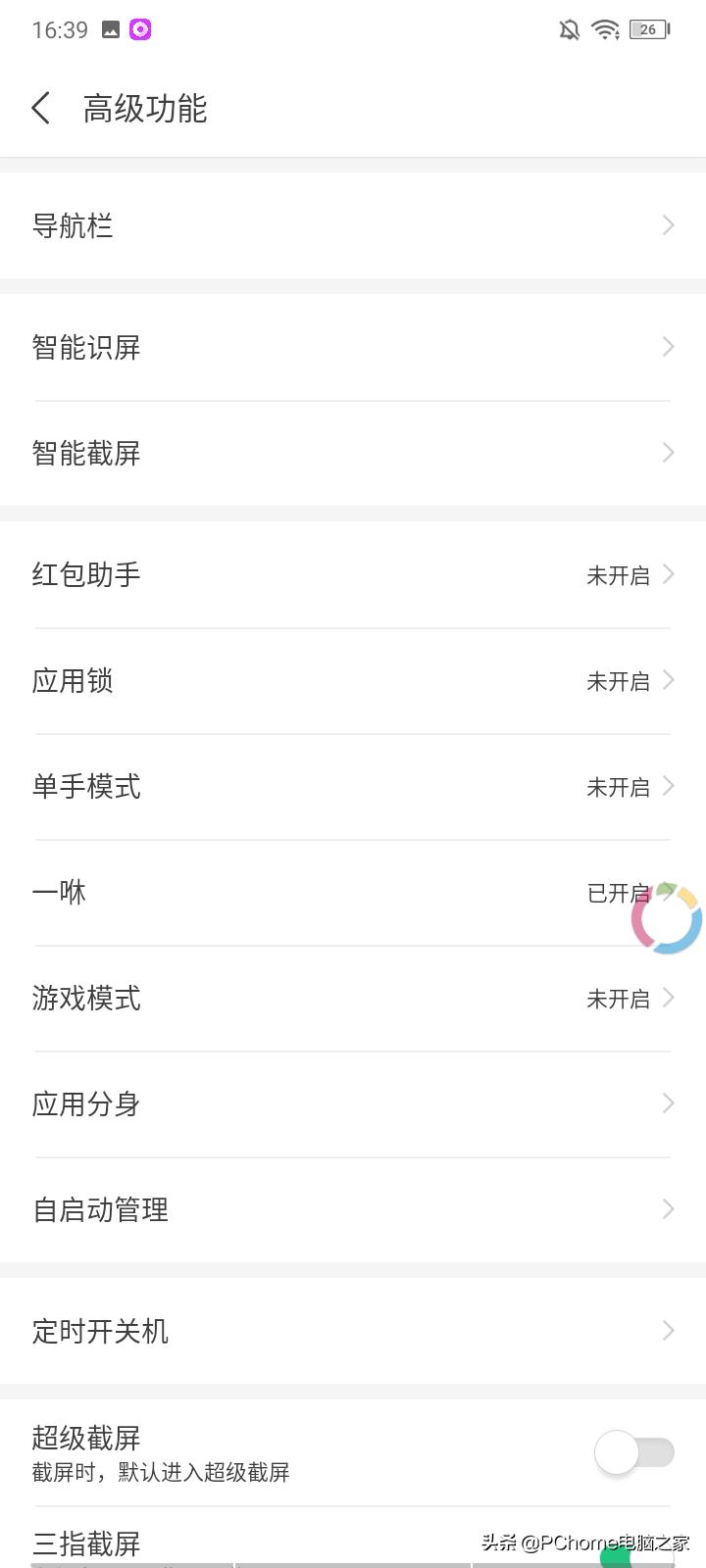Enable the 超级截屏 switch
The height and width of the screenshot is (1568, 706).
coord(634,1453)
